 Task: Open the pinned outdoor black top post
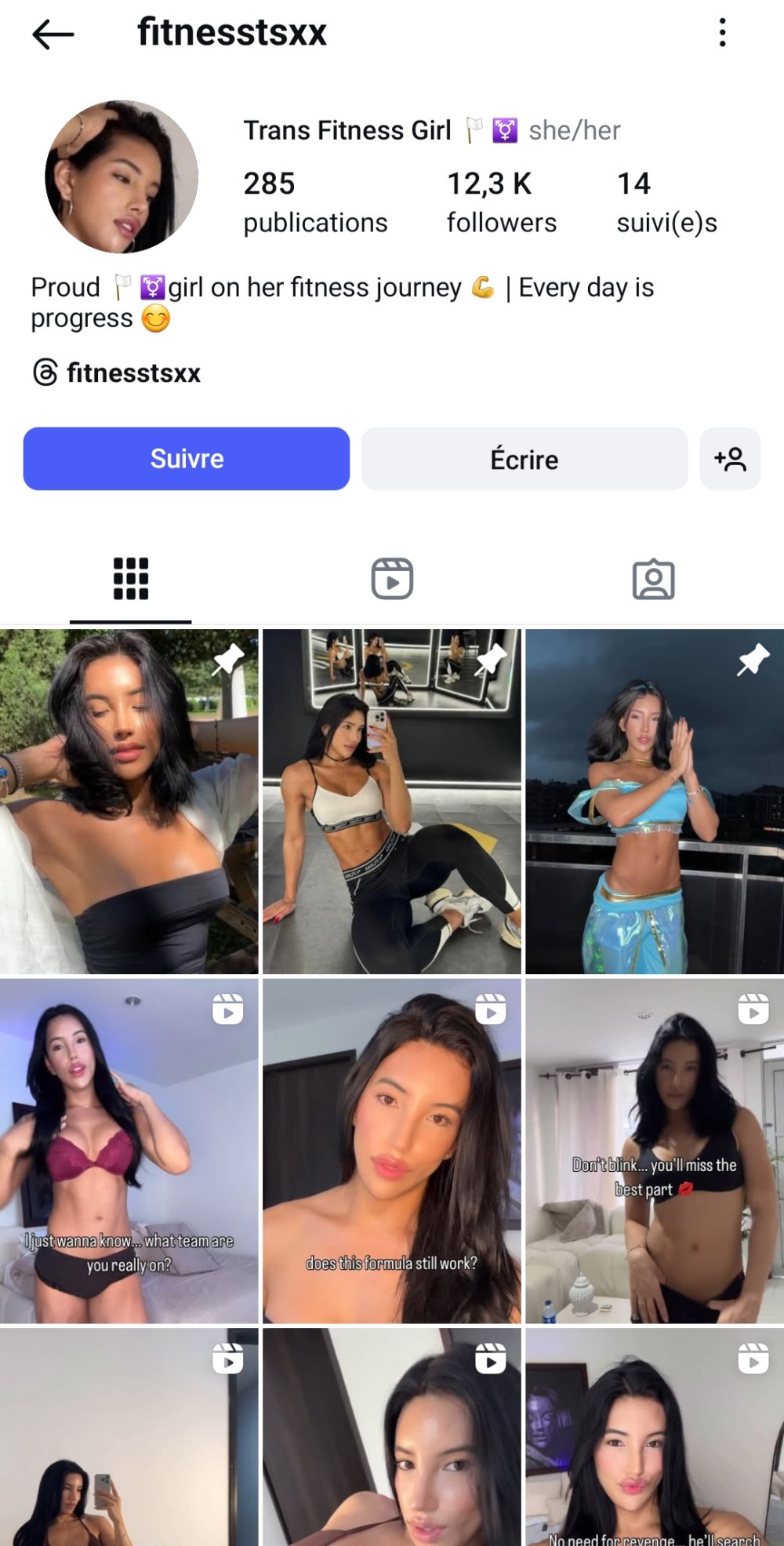click(x=129, y=801)
